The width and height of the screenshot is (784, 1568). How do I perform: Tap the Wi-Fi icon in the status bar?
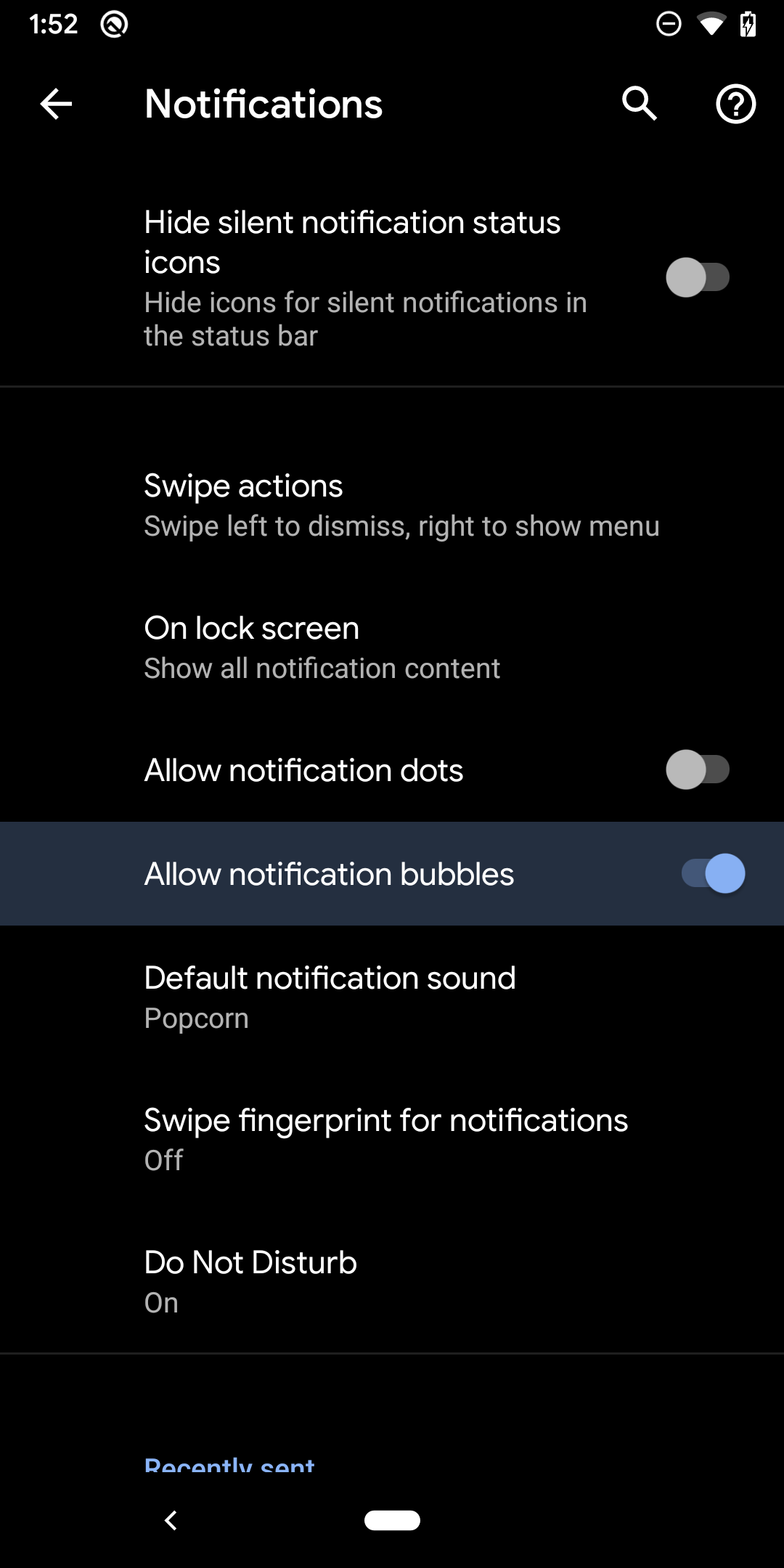coord(712,24)
